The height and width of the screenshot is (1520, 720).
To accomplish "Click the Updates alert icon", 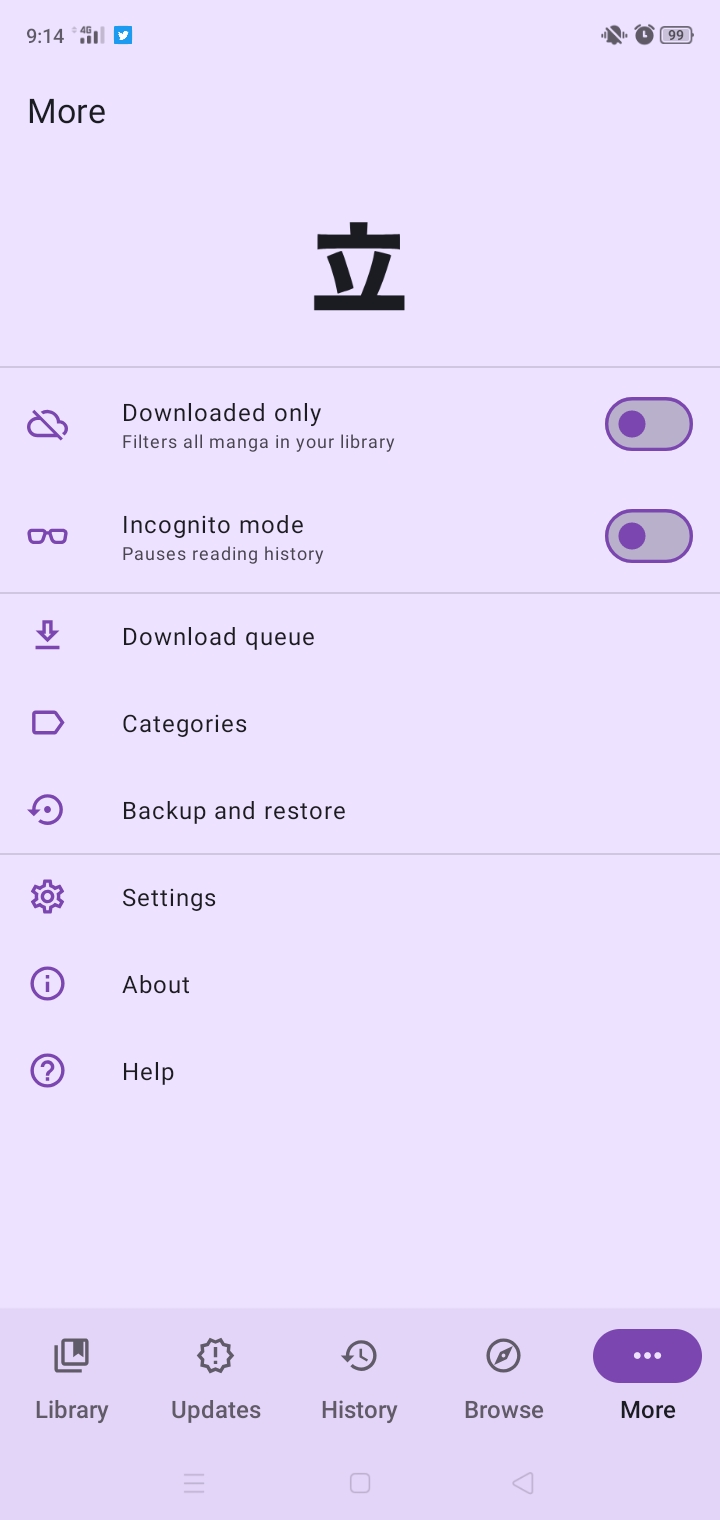I will click(x=215, y=1356).
